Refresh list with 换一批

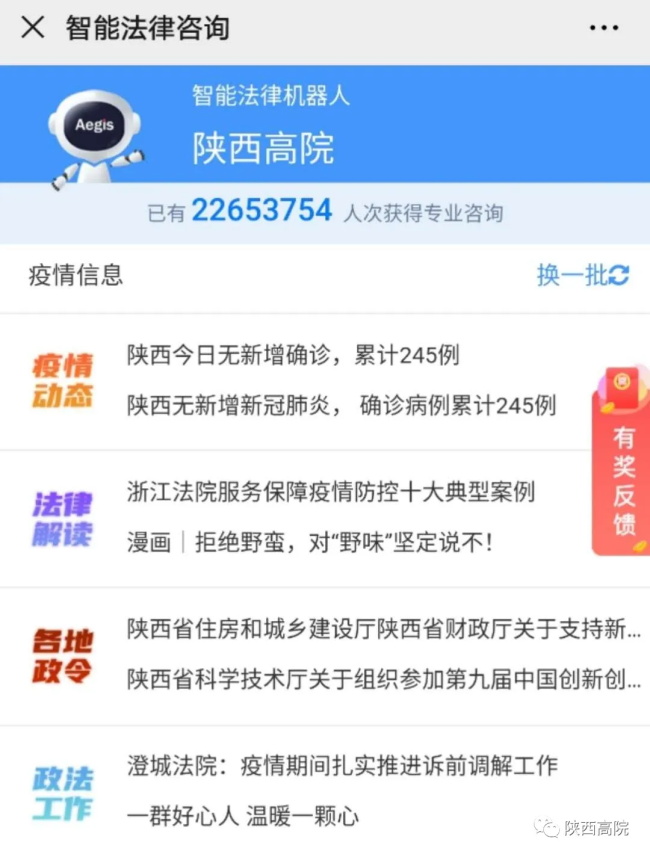(x=582, y=275)
